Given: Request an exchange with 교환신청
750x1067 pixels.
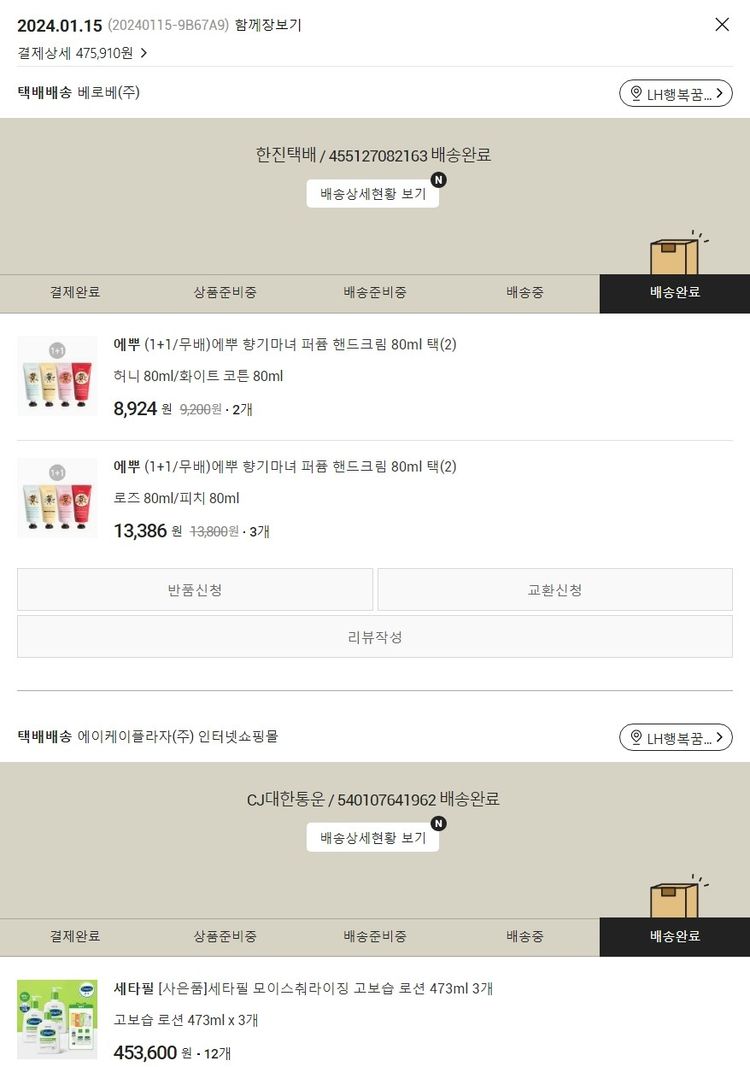Looking at the screenshot, I should point(554,590).
